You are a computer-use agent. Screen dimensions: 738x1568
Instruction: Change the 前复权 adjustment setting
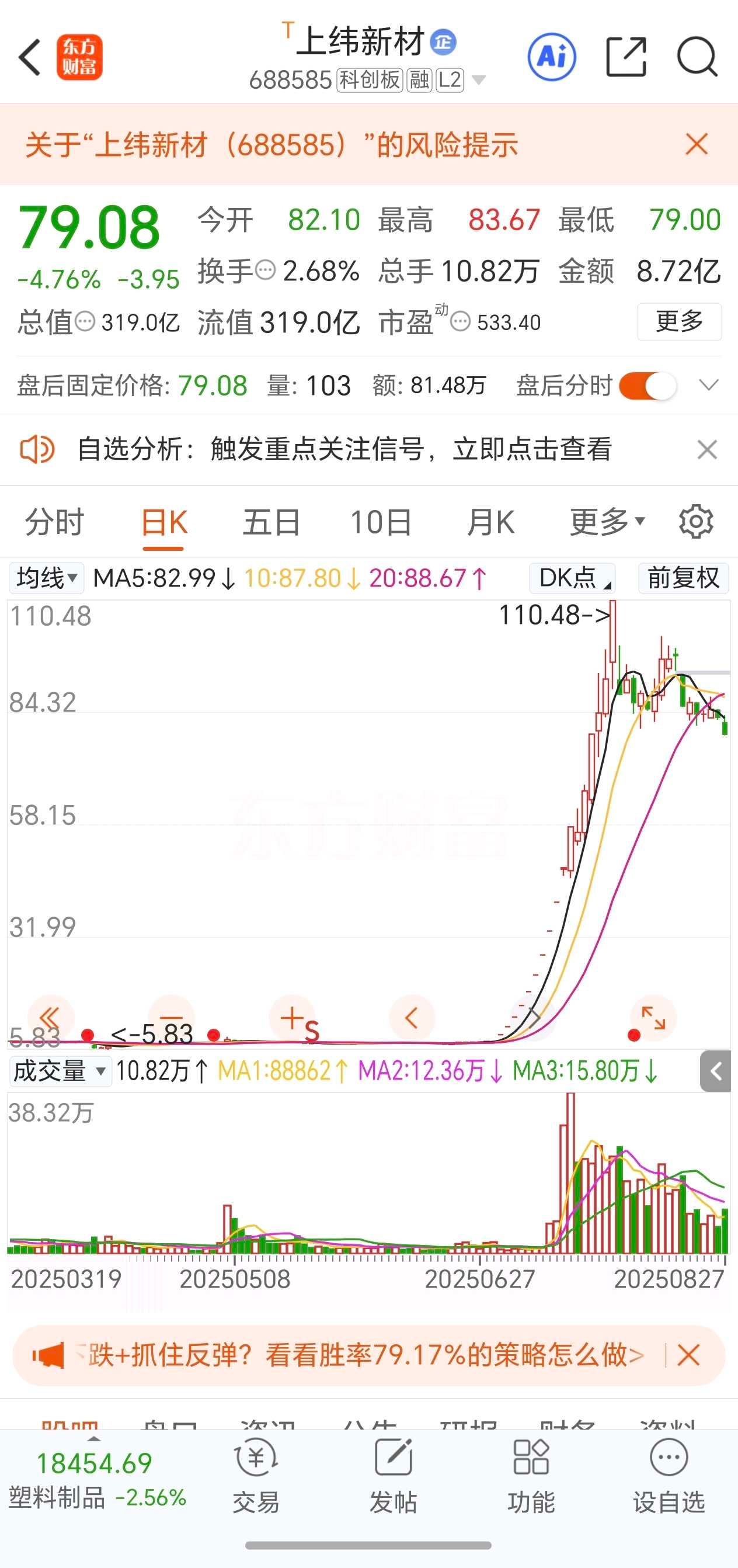(x=683, y=578)
